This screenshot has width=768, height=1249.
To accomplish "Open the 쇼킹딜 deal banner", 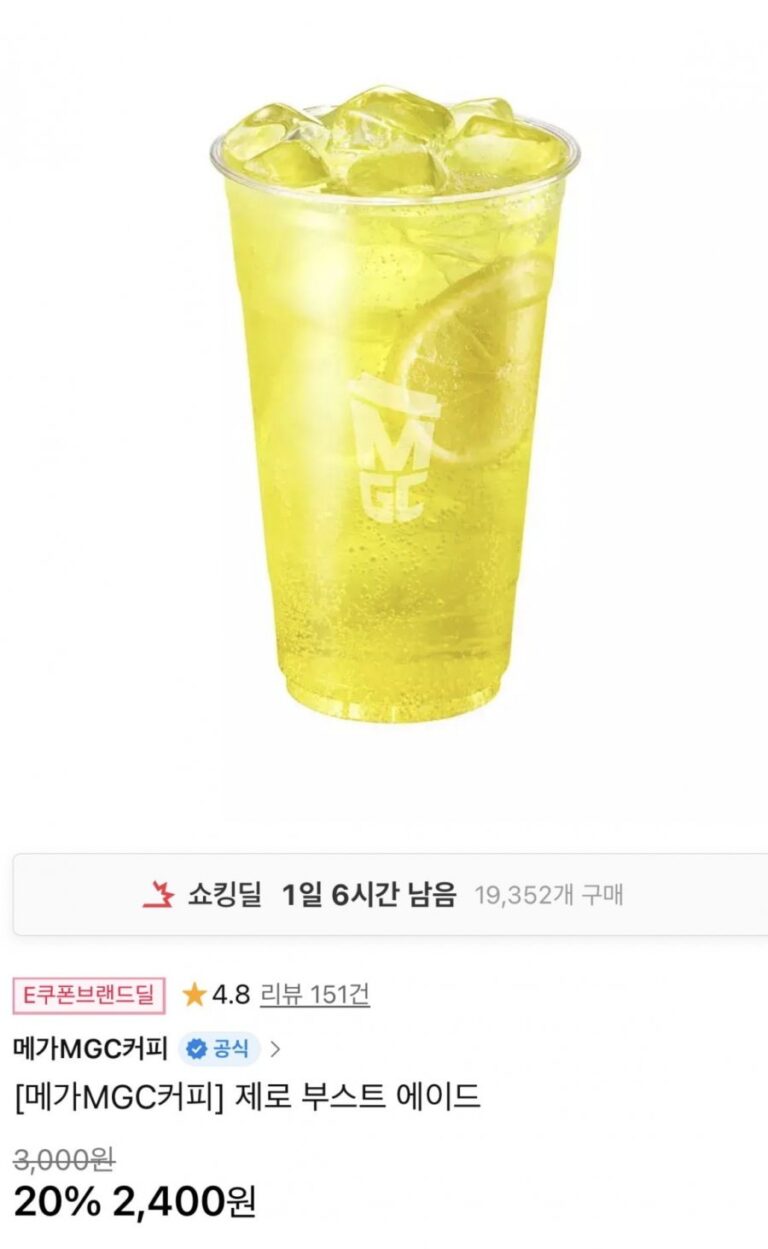I will (384, 894).
